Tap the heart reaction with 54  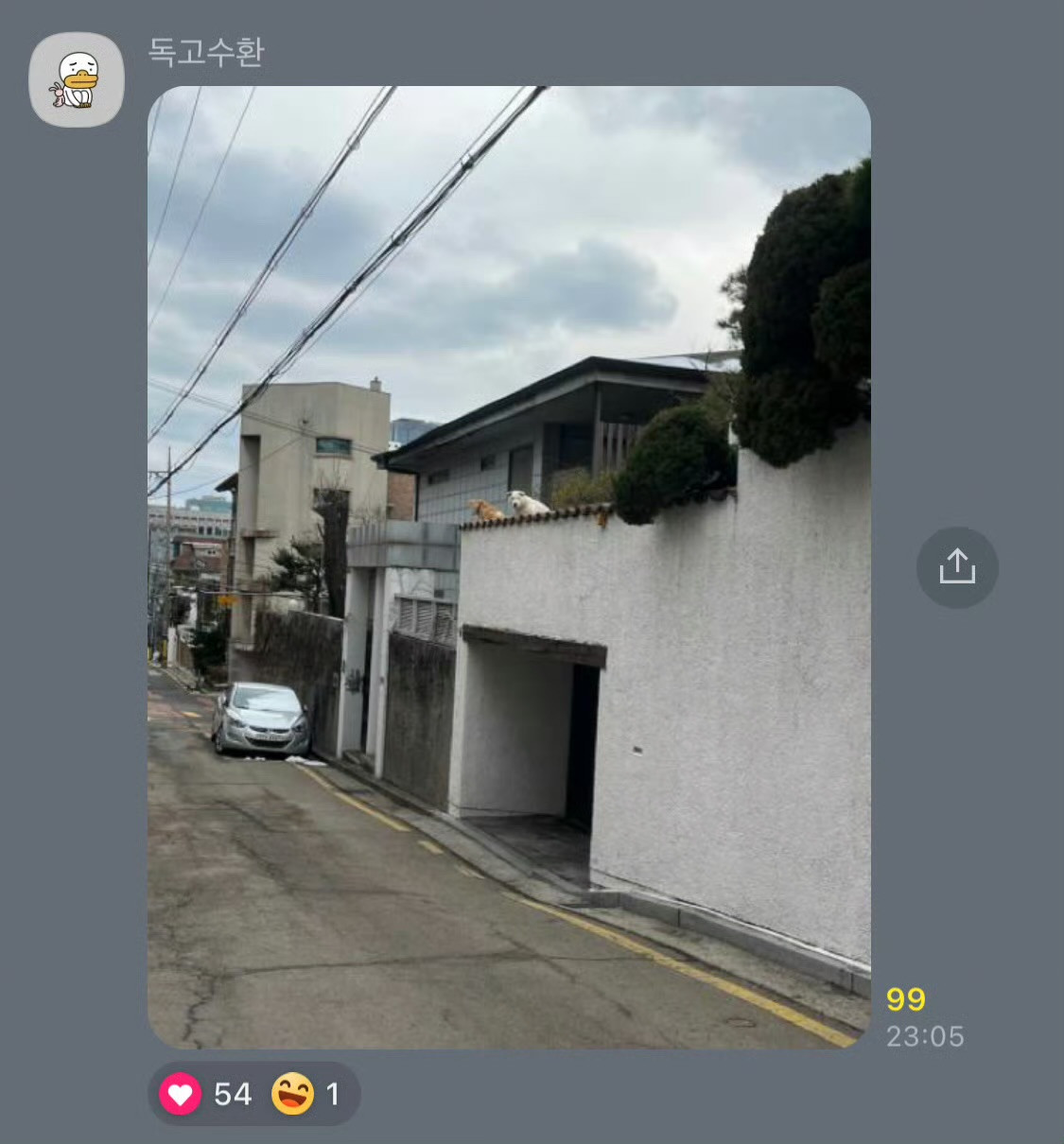click(205, 1094)
